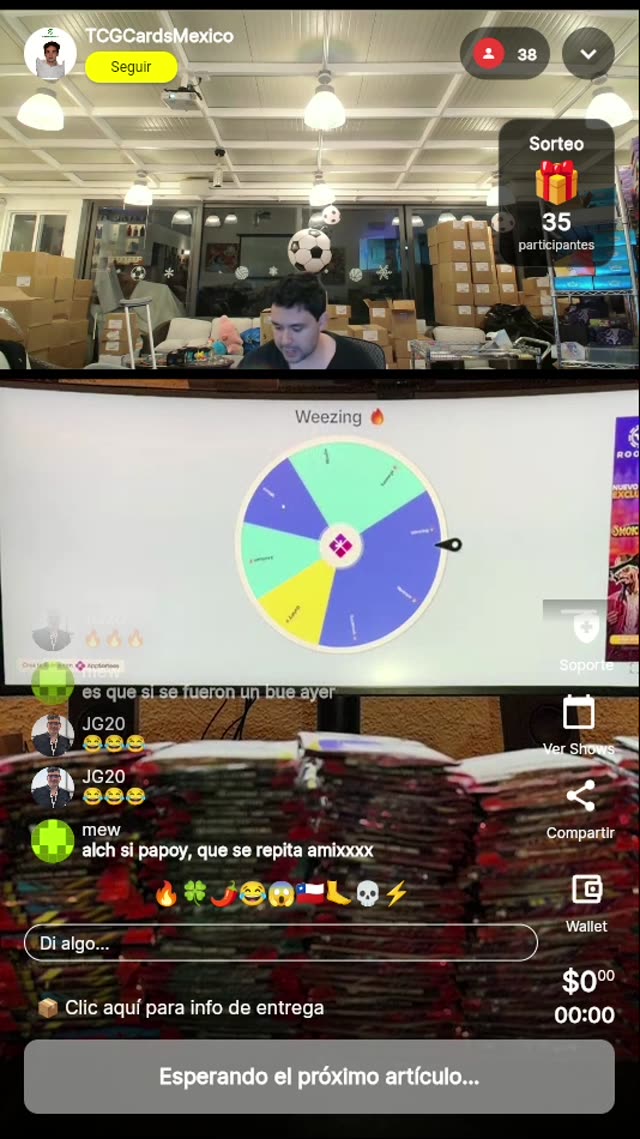Viewport: 640px width, 1139px height.
Task: Send the skull emoji reaction
Action: tap(368, 894)
